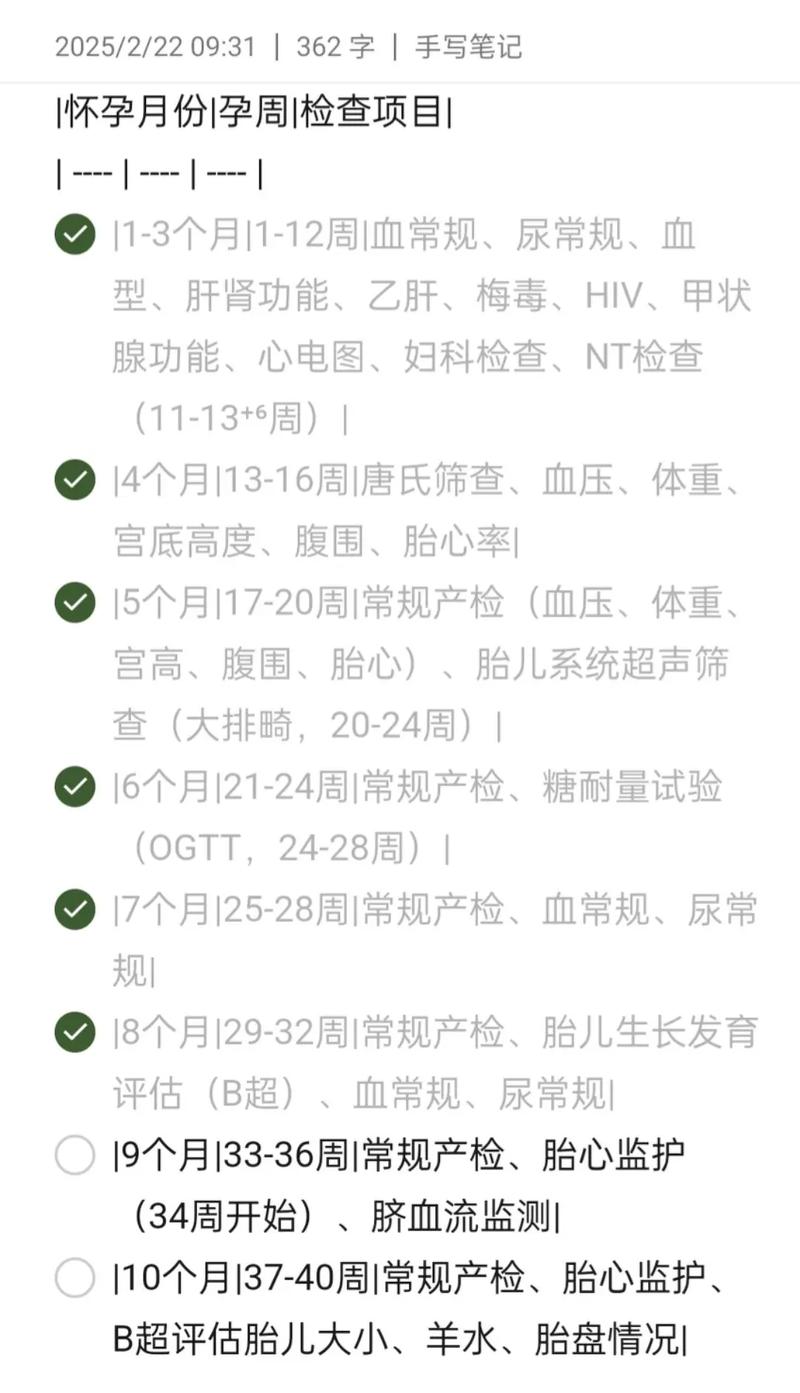Uncheck the 7个月 checklist item
The height and width of the screenshot is (1393, 800).
click(x=74, y=912)
